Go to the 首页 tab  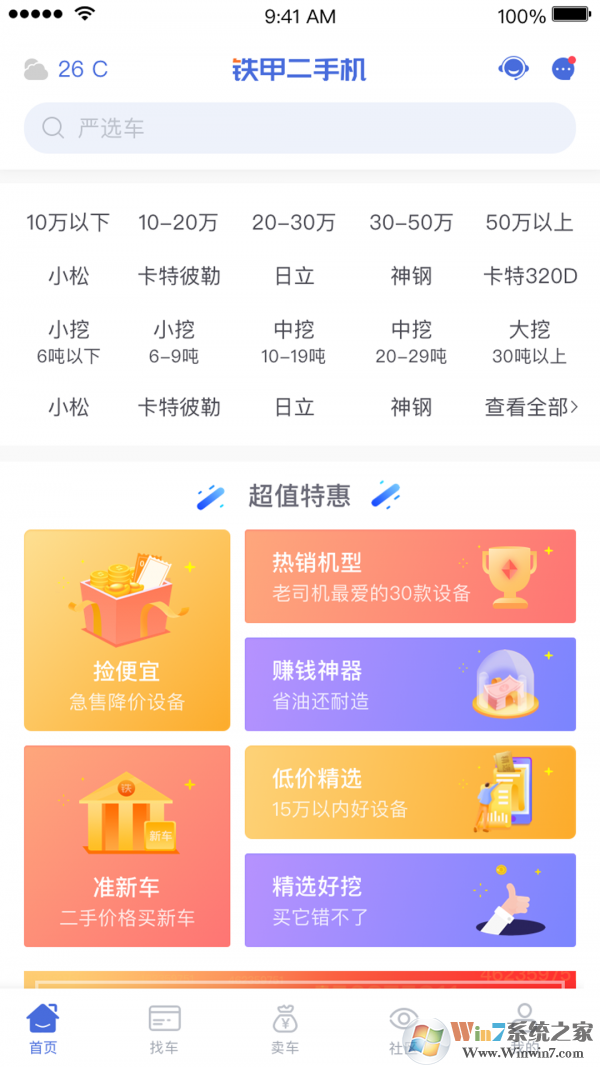tap(43, 1030)
